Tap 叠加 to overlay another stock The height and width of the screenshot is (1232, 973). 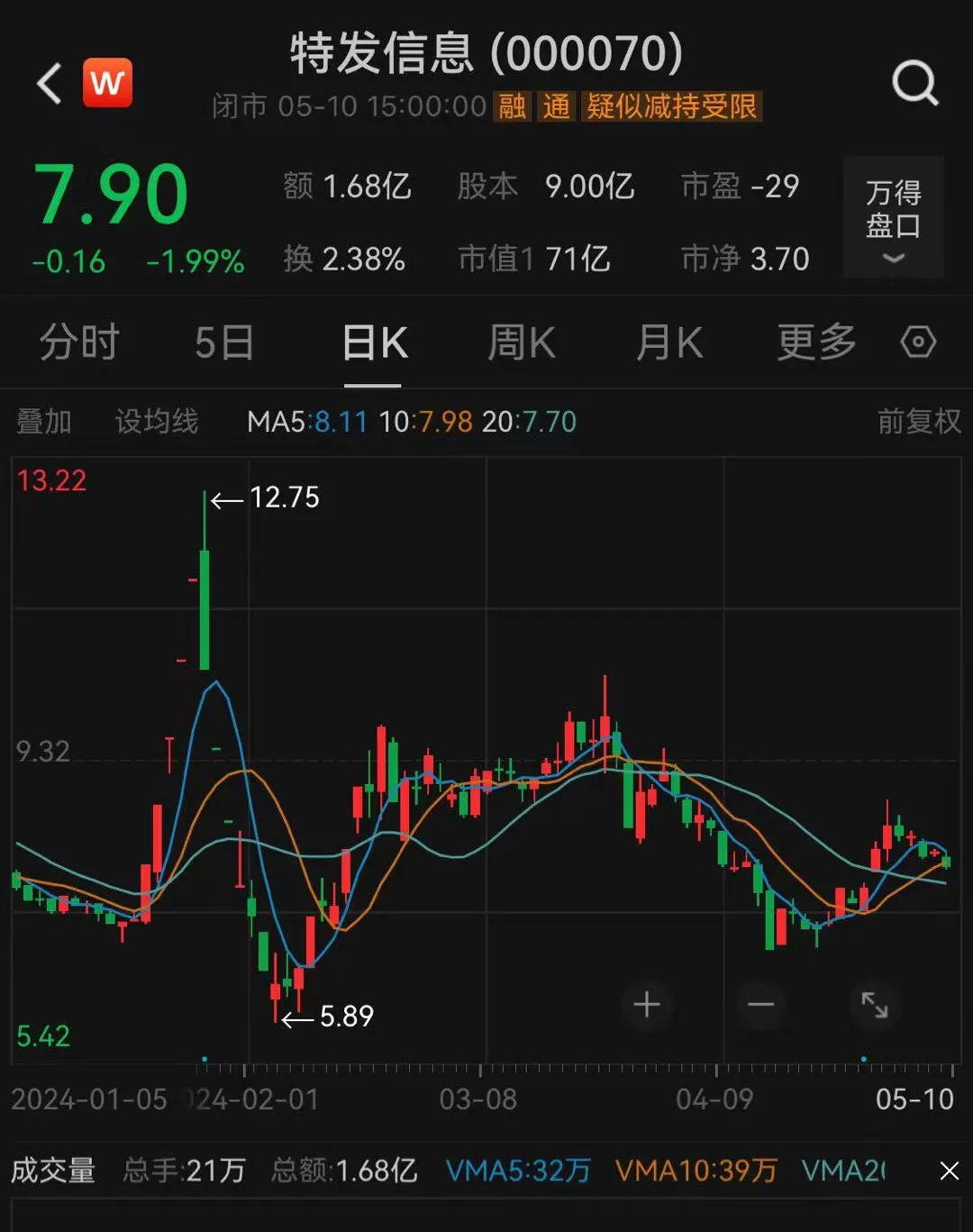click(x=43, y=421)
